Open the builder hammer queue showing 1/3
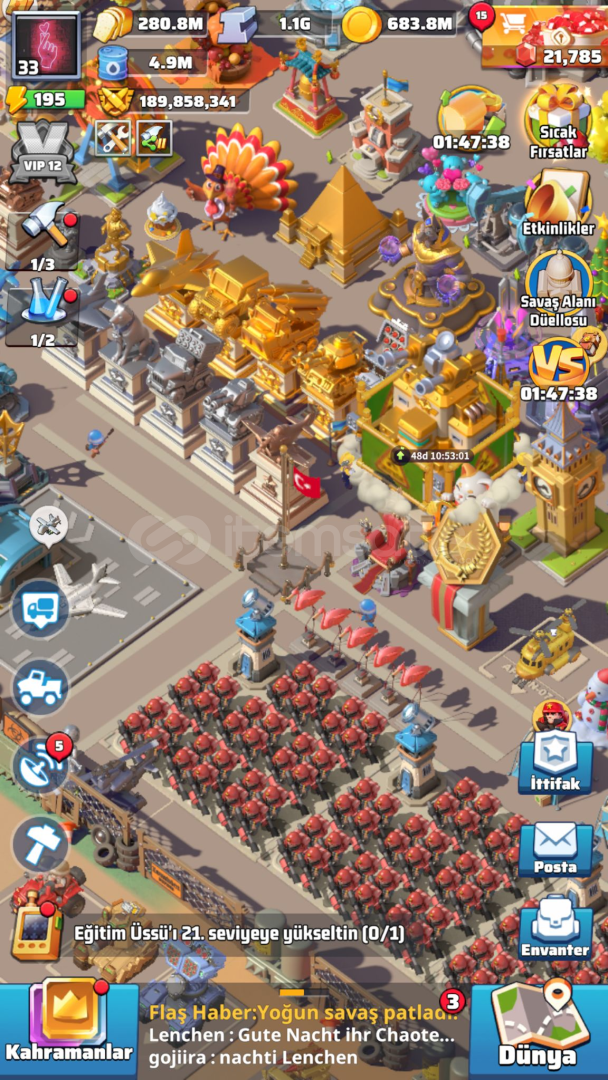608x1080 pixels. coord(43,238)
